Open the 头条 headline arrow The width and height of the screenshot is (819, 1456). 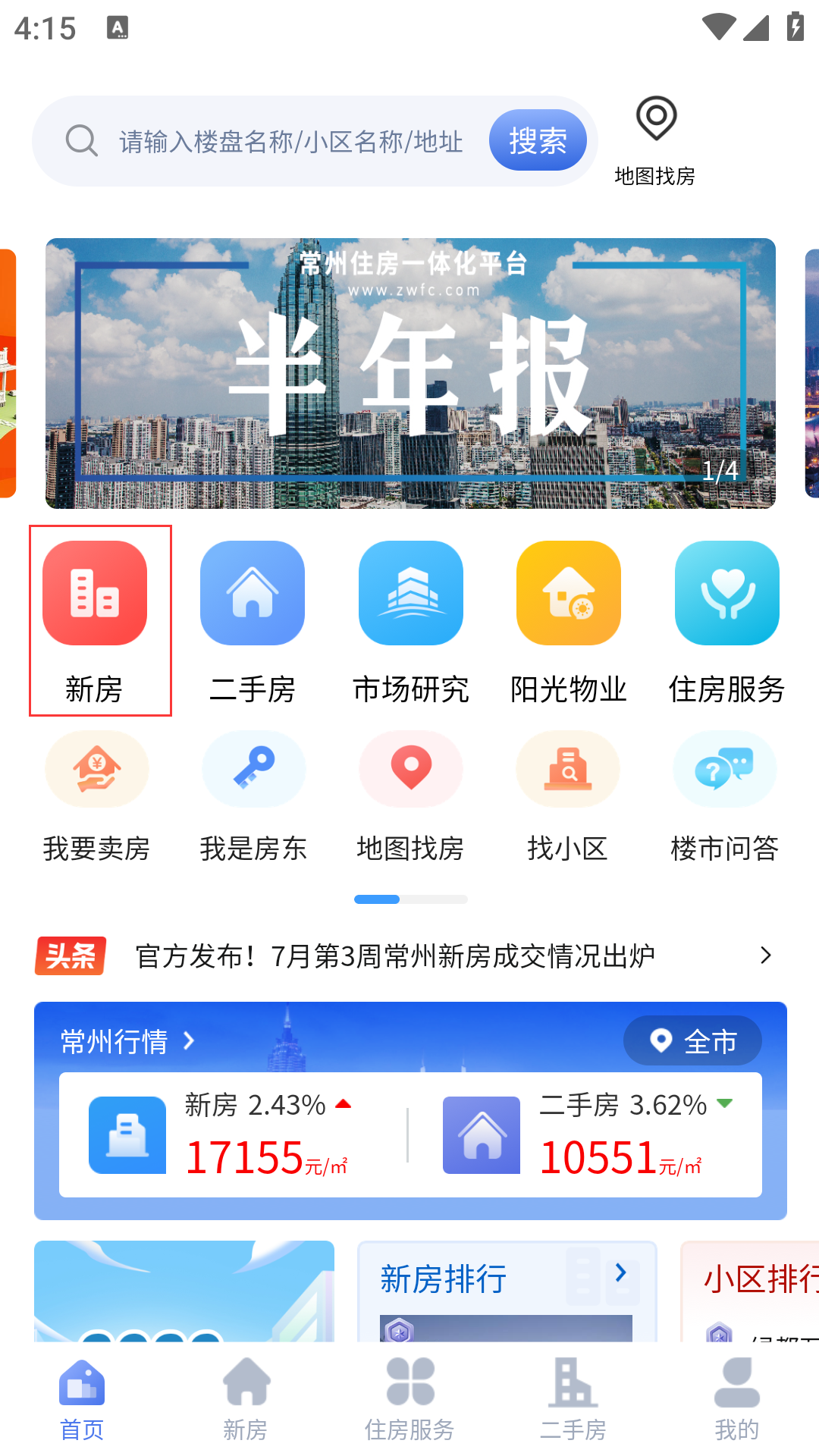(x=766, y=955)
